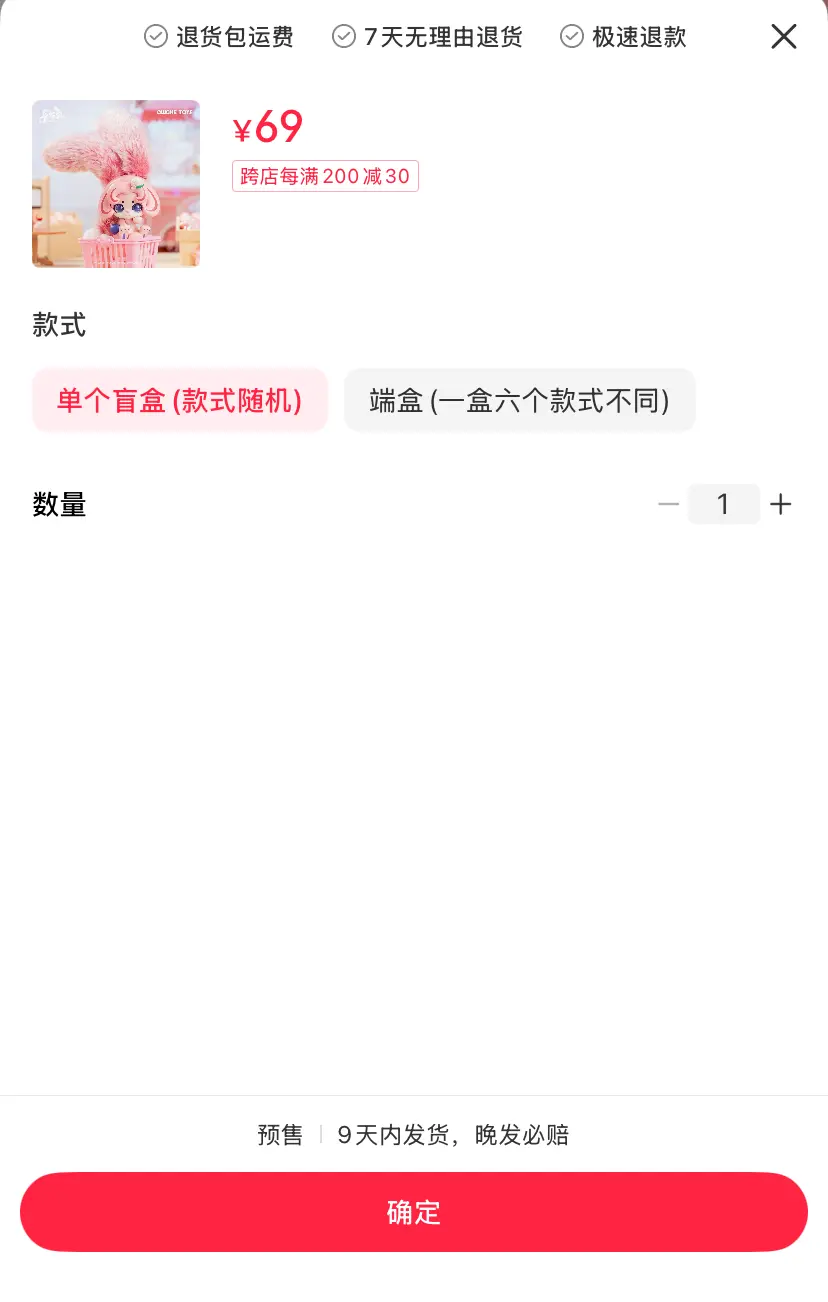The height and width of the screenshot is (1302, 828).
Task: Select 单个盲盒 (款式随机) style
Action: pos(180,401)
